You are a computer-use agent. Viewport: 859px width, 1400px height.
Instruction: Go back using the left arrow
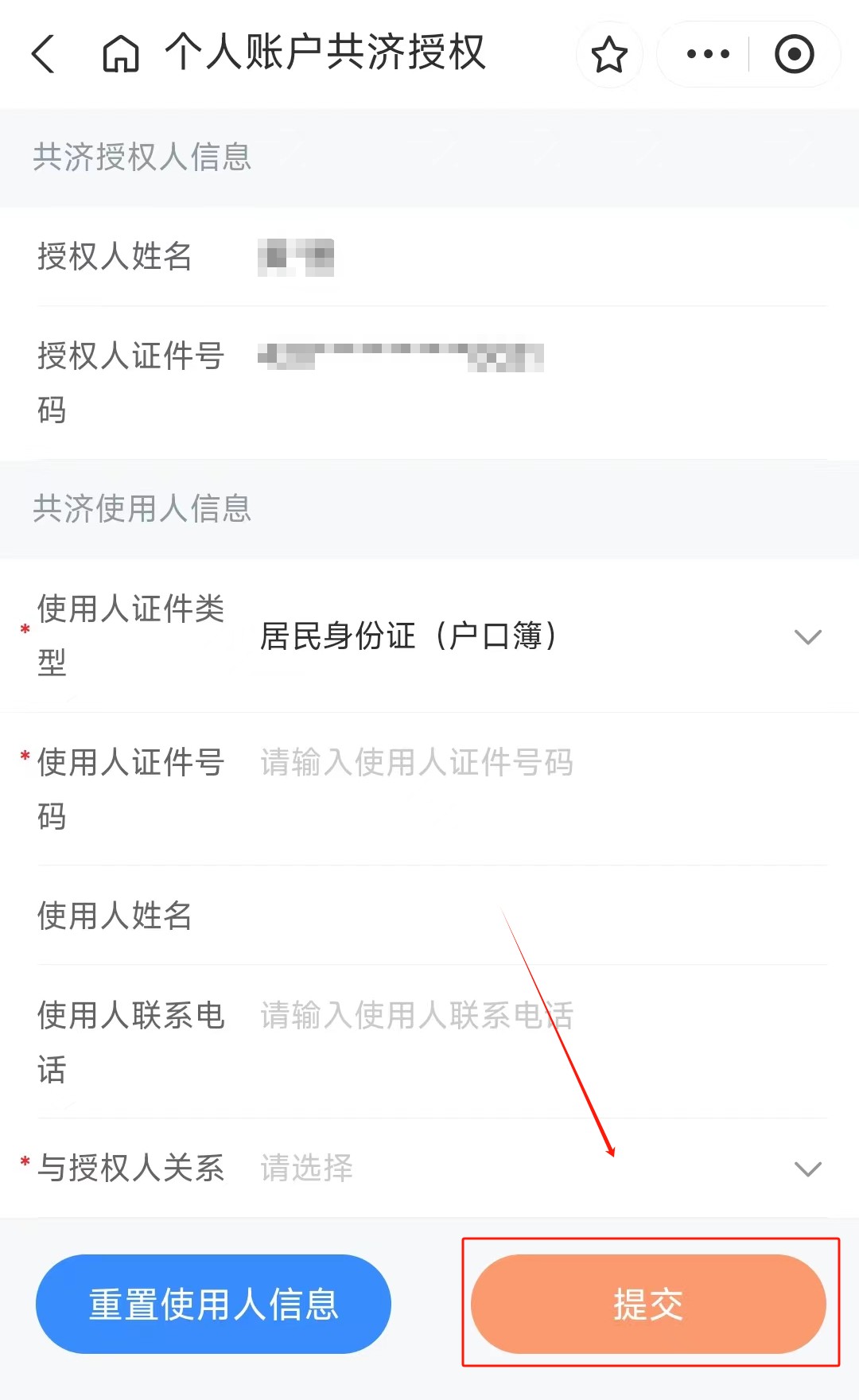(x=43, y=54)
